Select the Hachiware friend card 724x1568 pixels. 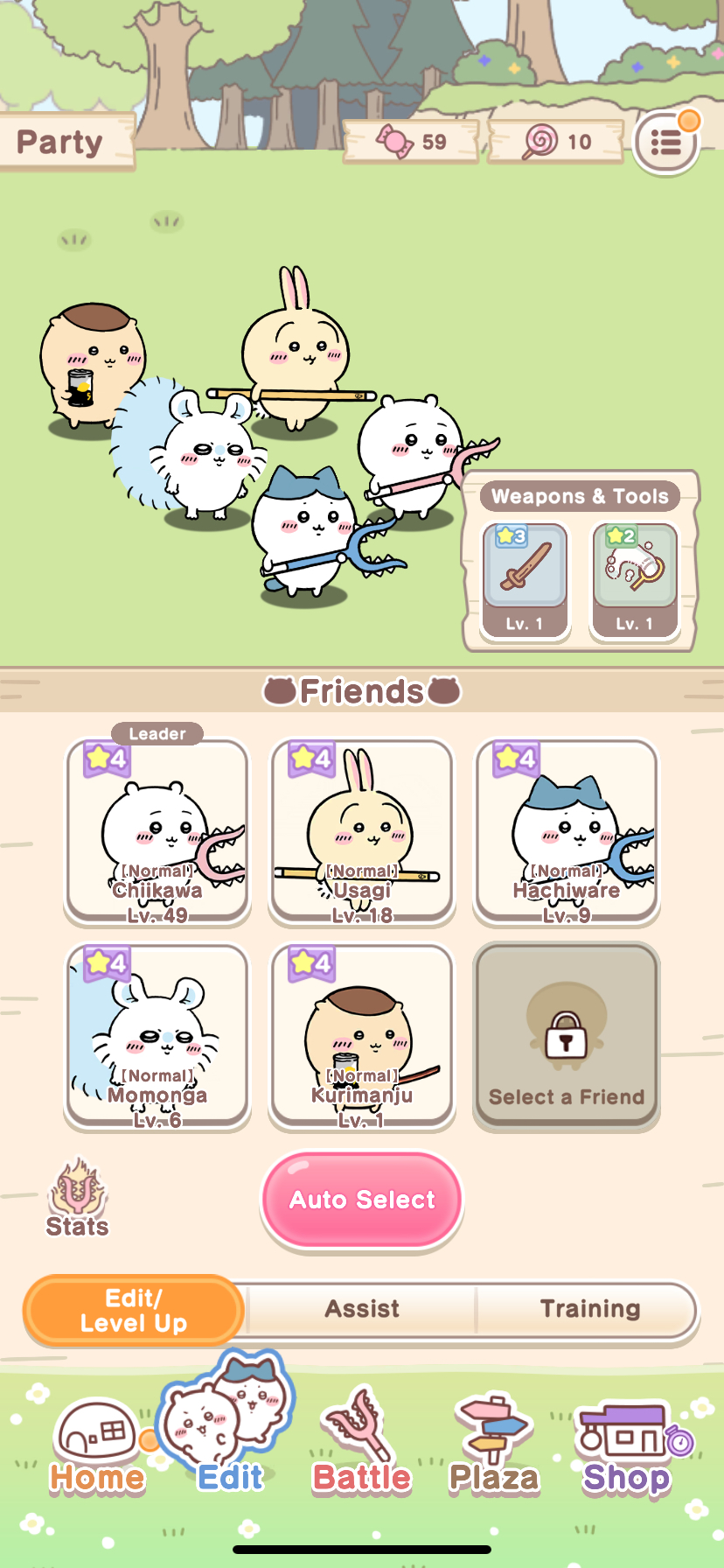click(x=566, y=831)
